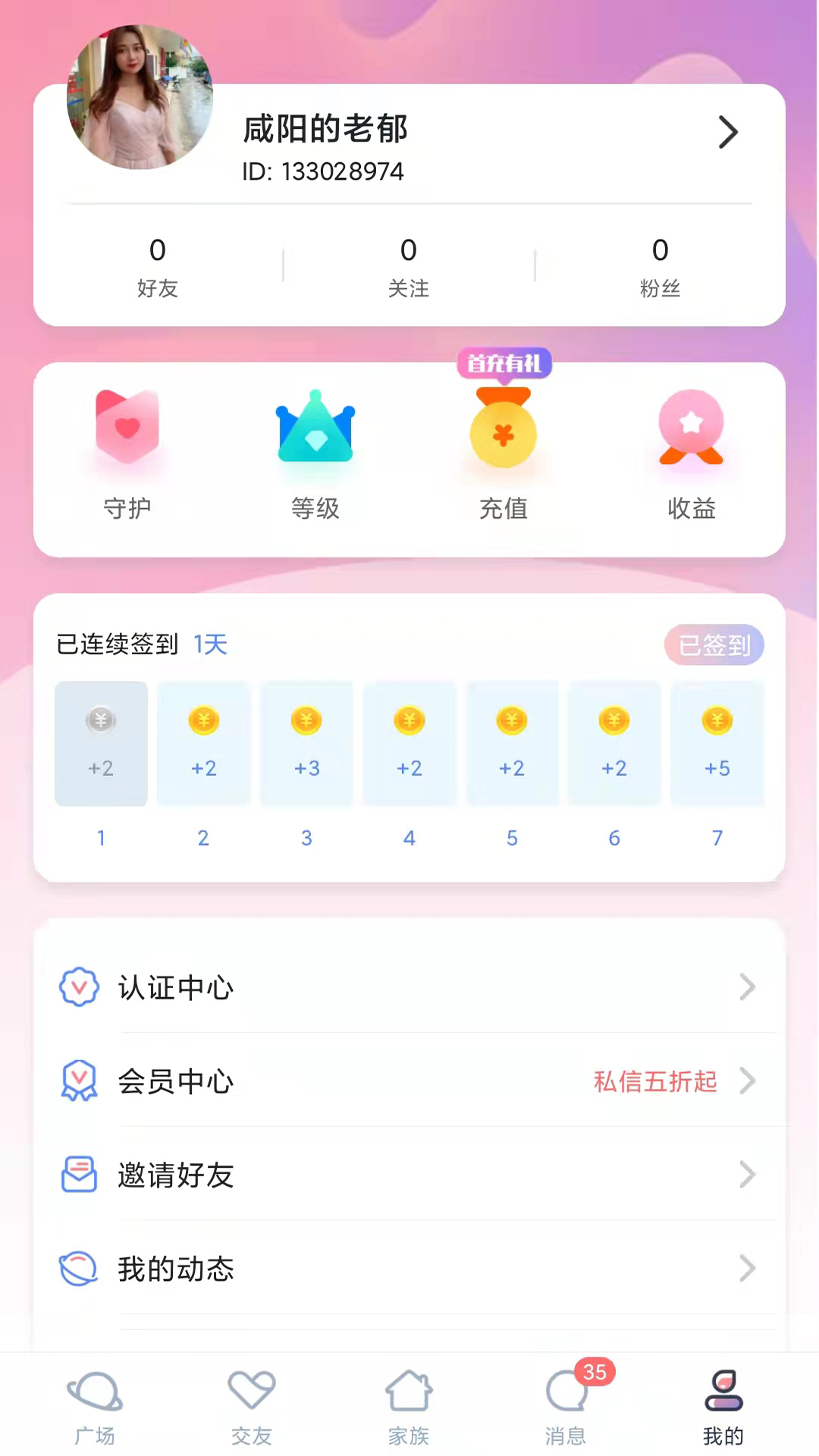Viewport: 819px width, 1456px height.
Task: Select the day 7 +5 coin reward card
Action: [717, 743]
